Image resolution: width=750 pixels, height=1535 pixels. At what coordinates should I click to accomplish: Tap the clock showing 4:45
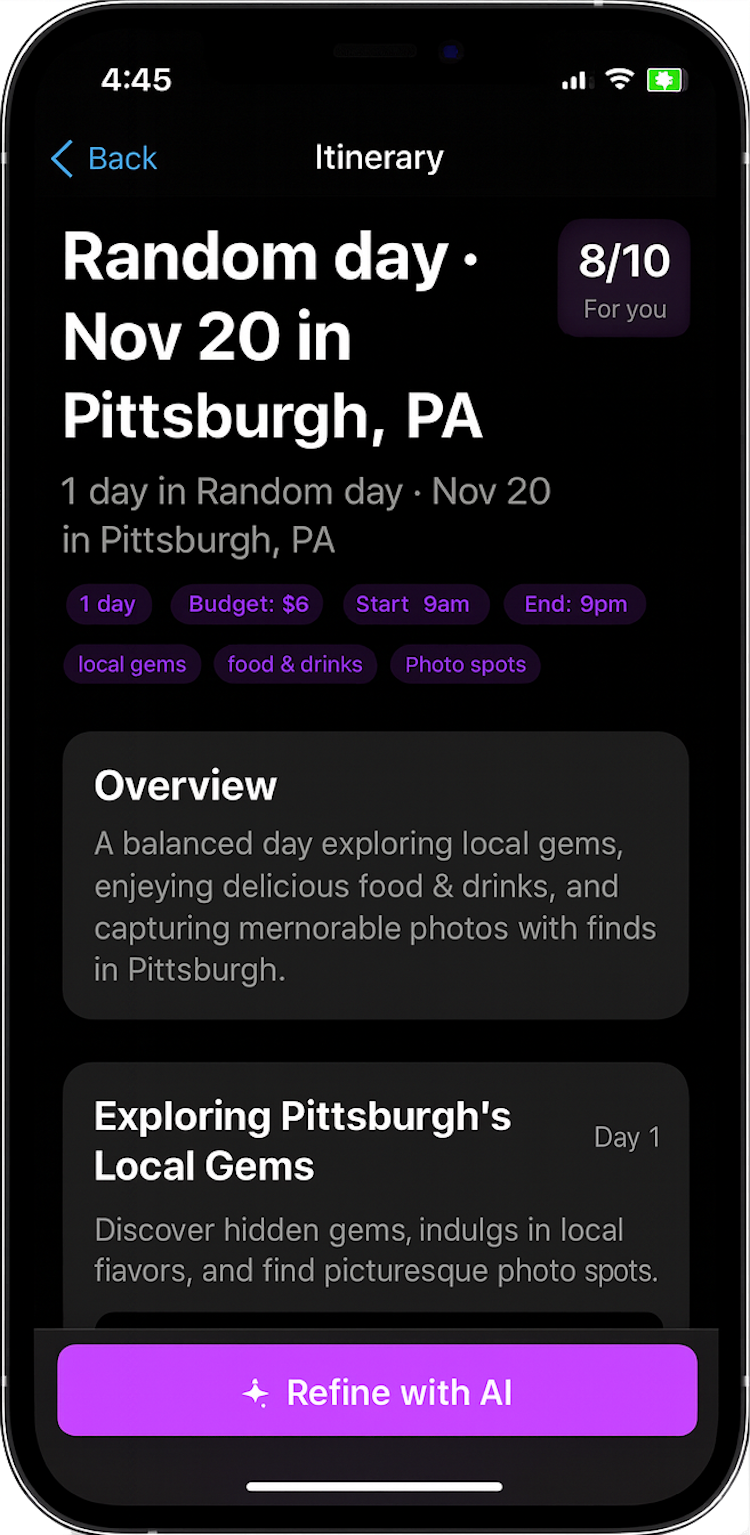click(139, 79)
